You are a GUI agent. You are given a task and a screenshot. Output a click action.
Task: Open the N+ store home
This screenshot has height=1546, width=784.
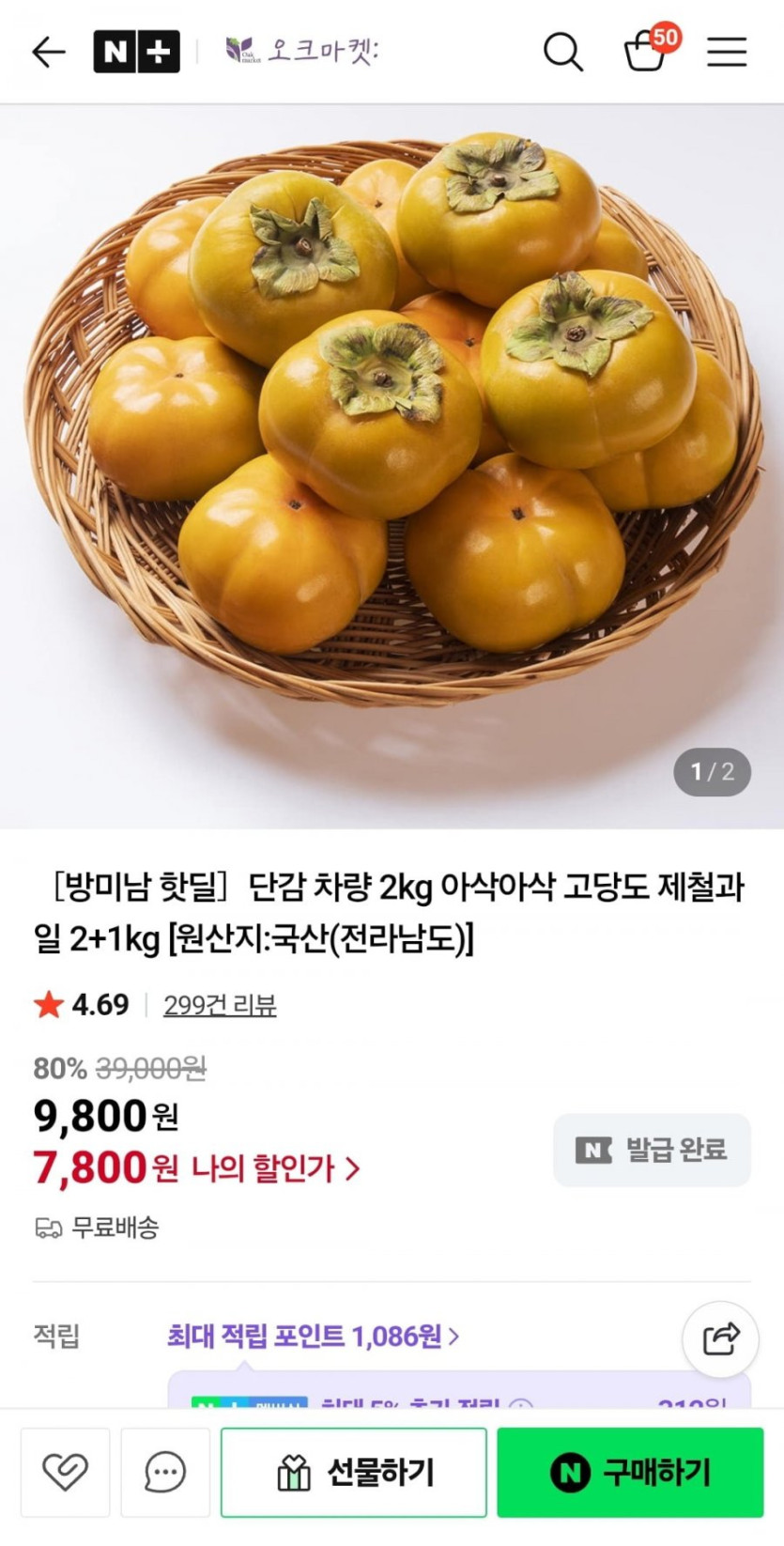[x=136, y=52]
